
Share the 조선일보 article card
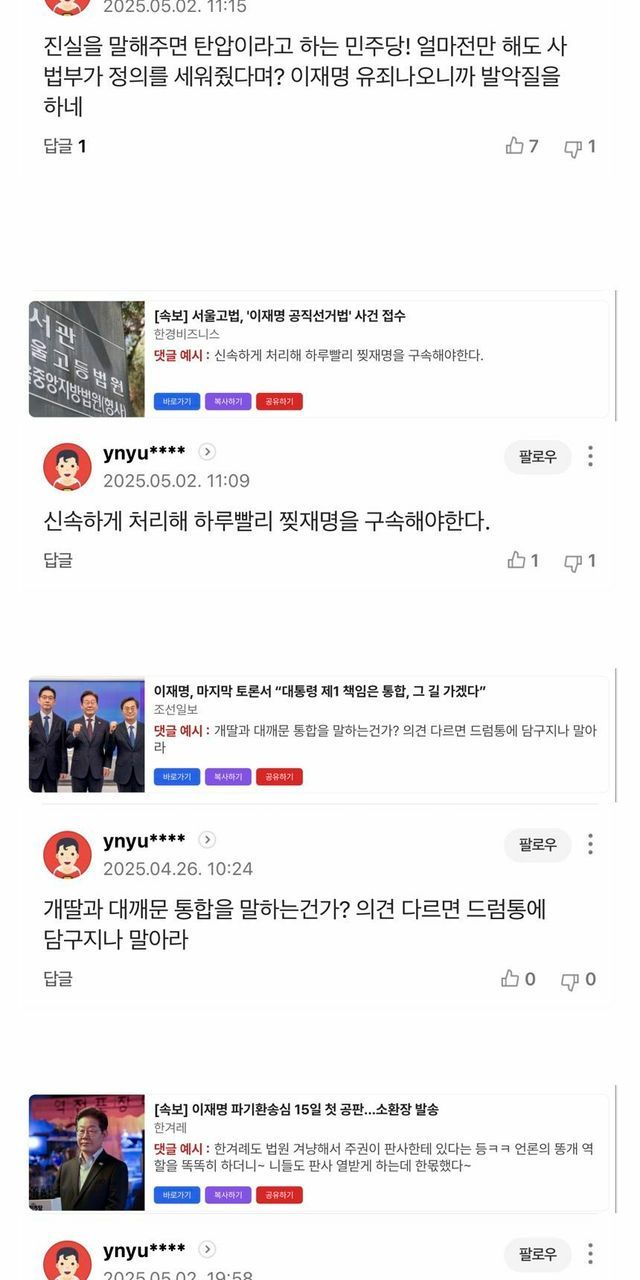279,777
